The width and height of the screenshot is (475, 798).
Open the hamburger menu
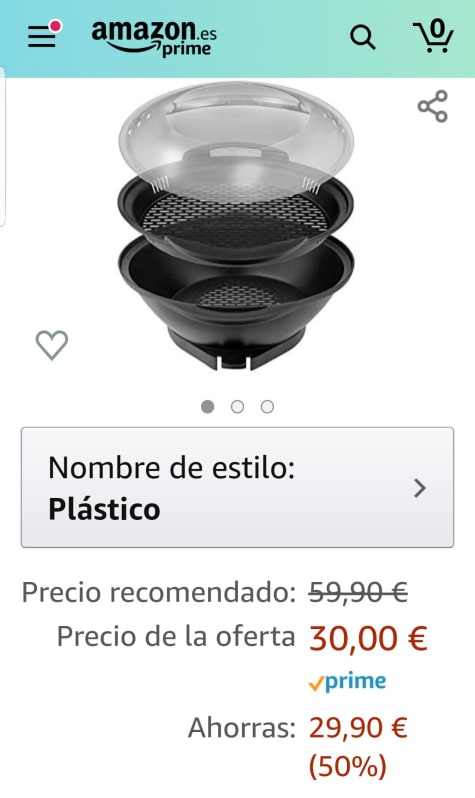coord(42,36)
